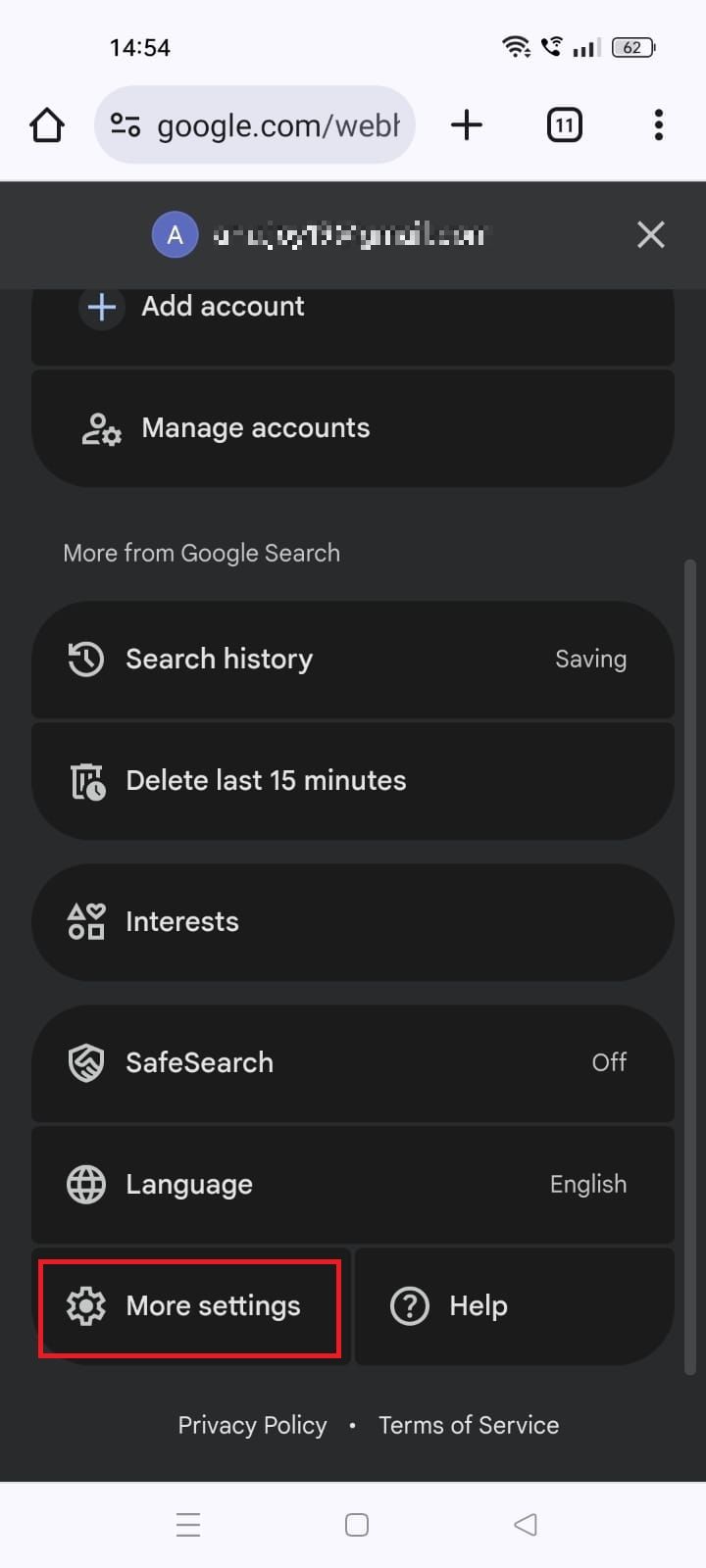The image size is (706, 1568).
Task: Tap the Manage accounts icon
Action: [102, 427]
